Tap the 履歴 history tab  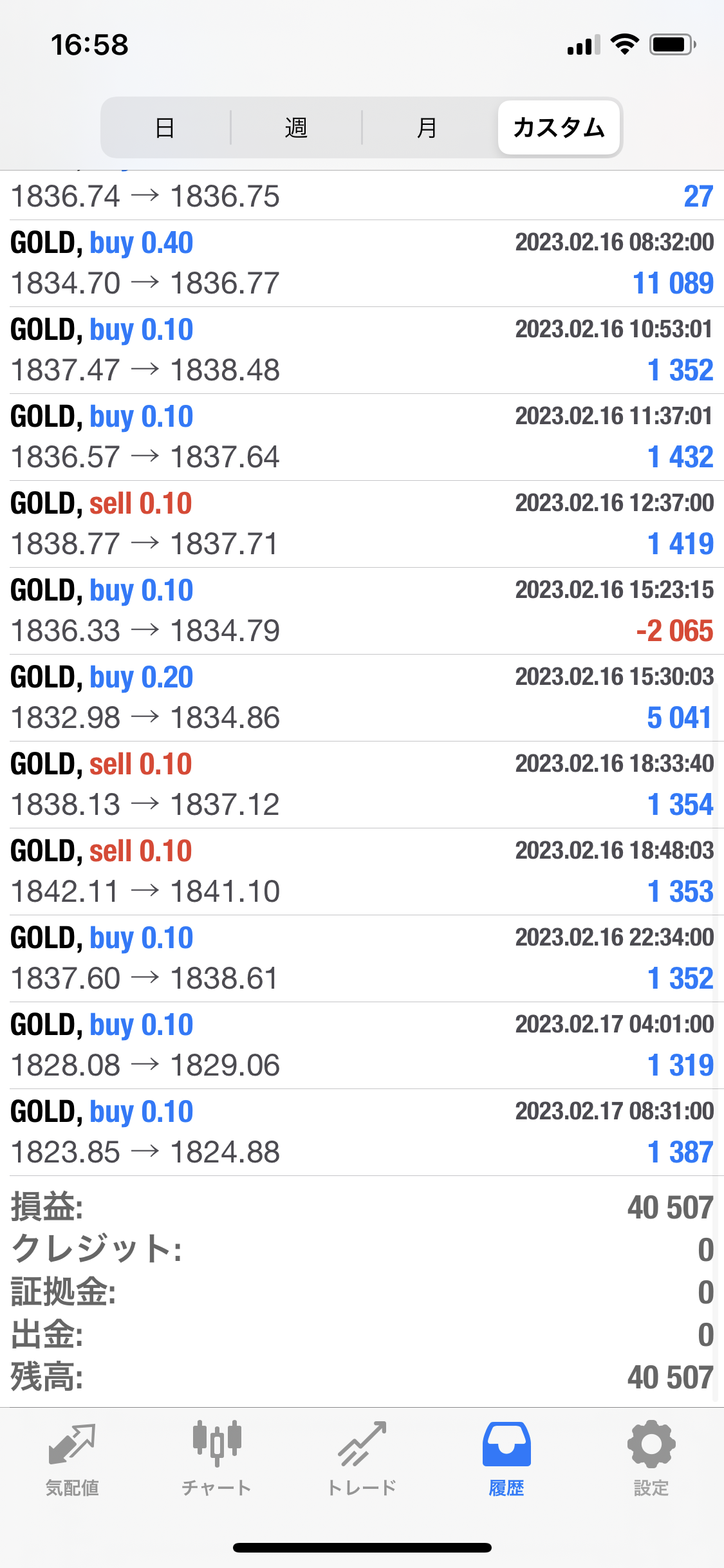point(506,1459)
